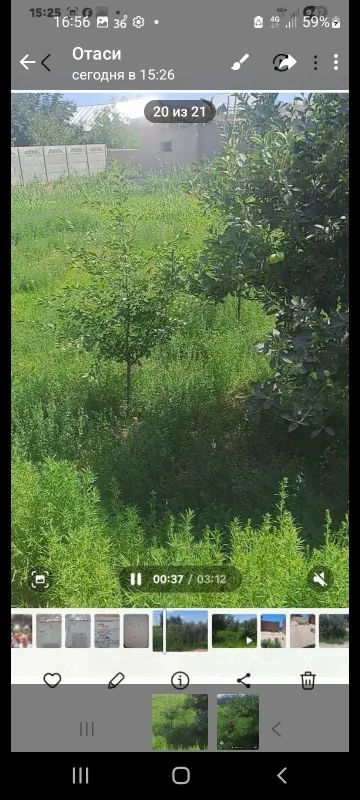The width and height of the screenshot is (360, 800).
Task: Delete the video with the trash icon
Action: pos(308,680)
